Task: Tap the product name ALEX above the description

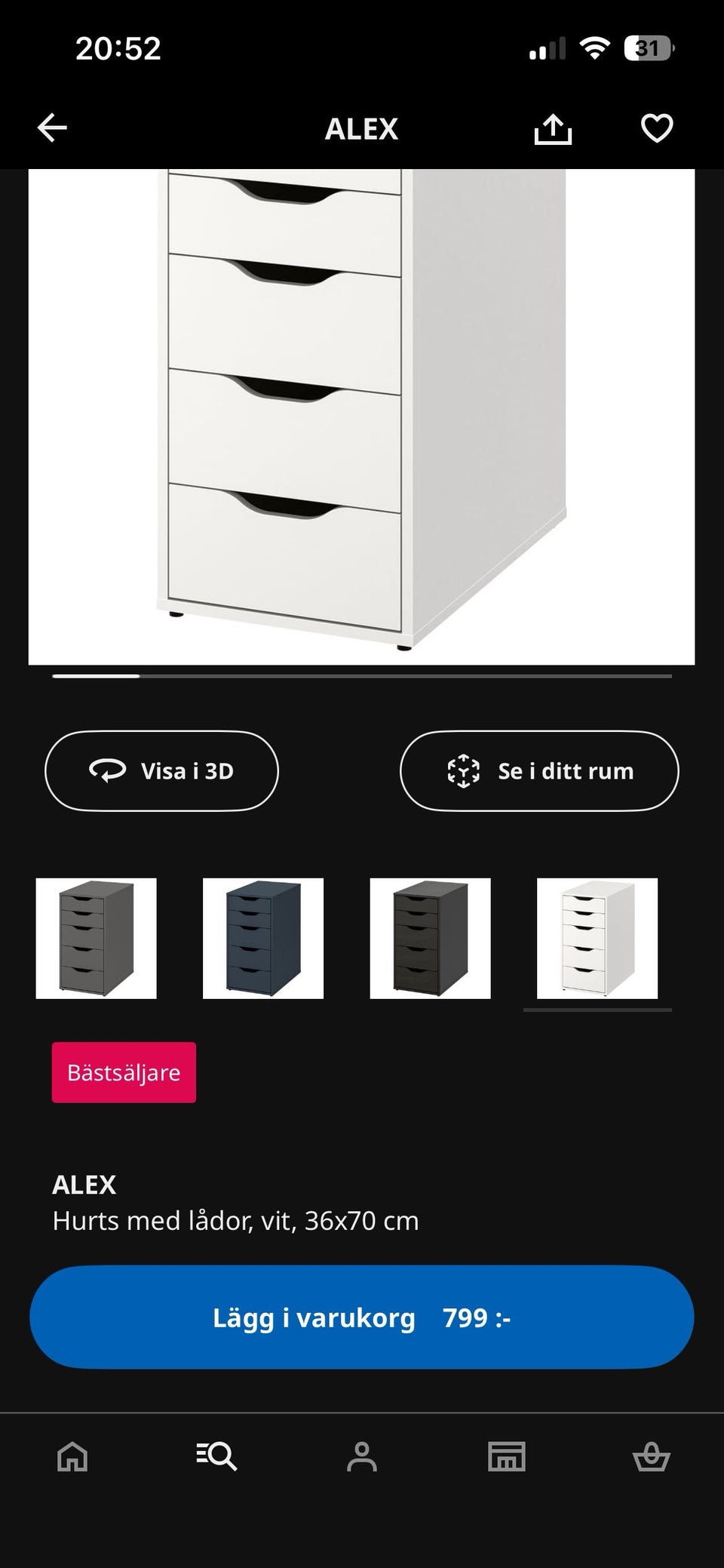Action: 84,1183
